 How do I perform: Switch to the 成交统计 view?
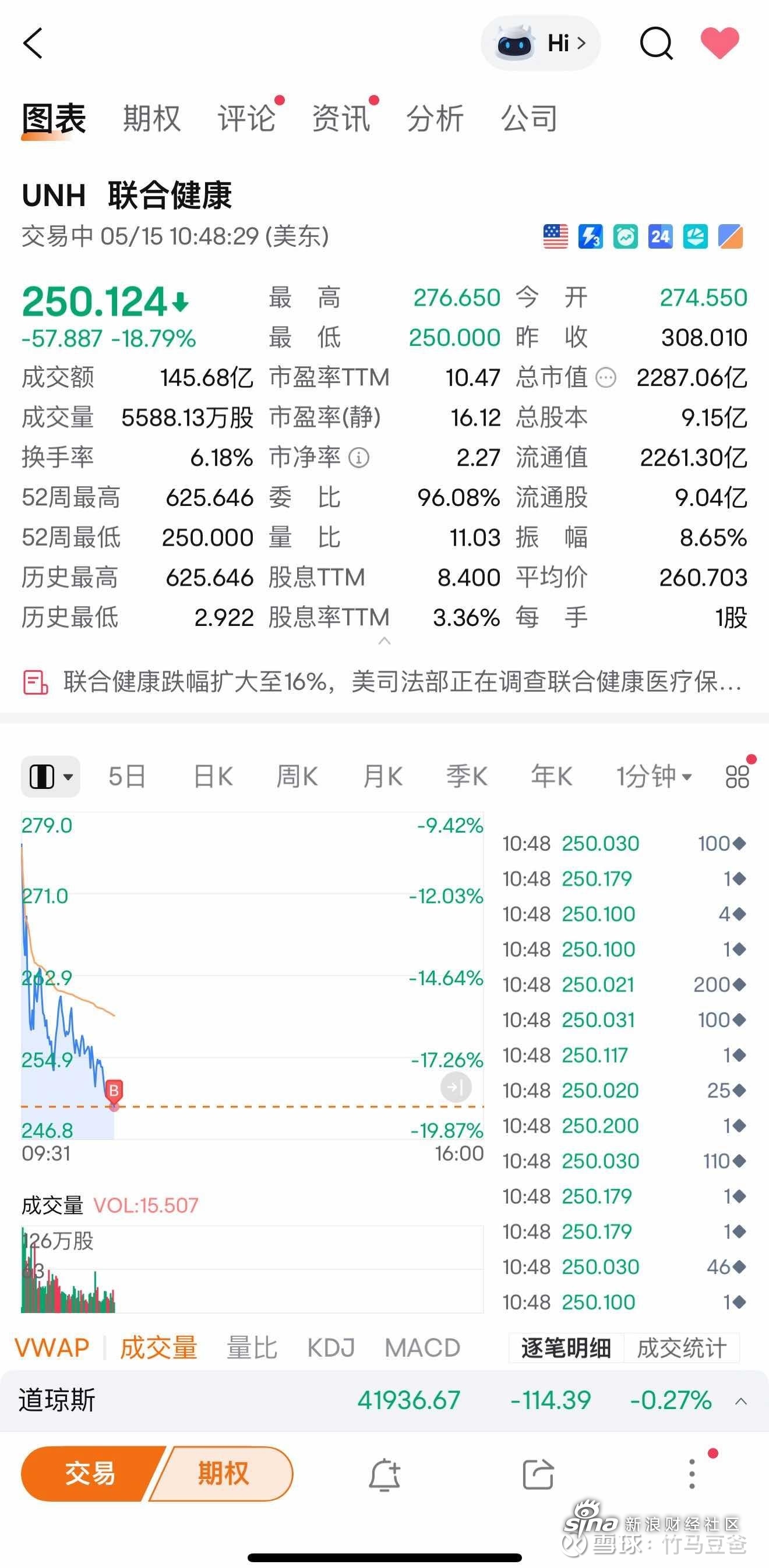coord(682,1348)
